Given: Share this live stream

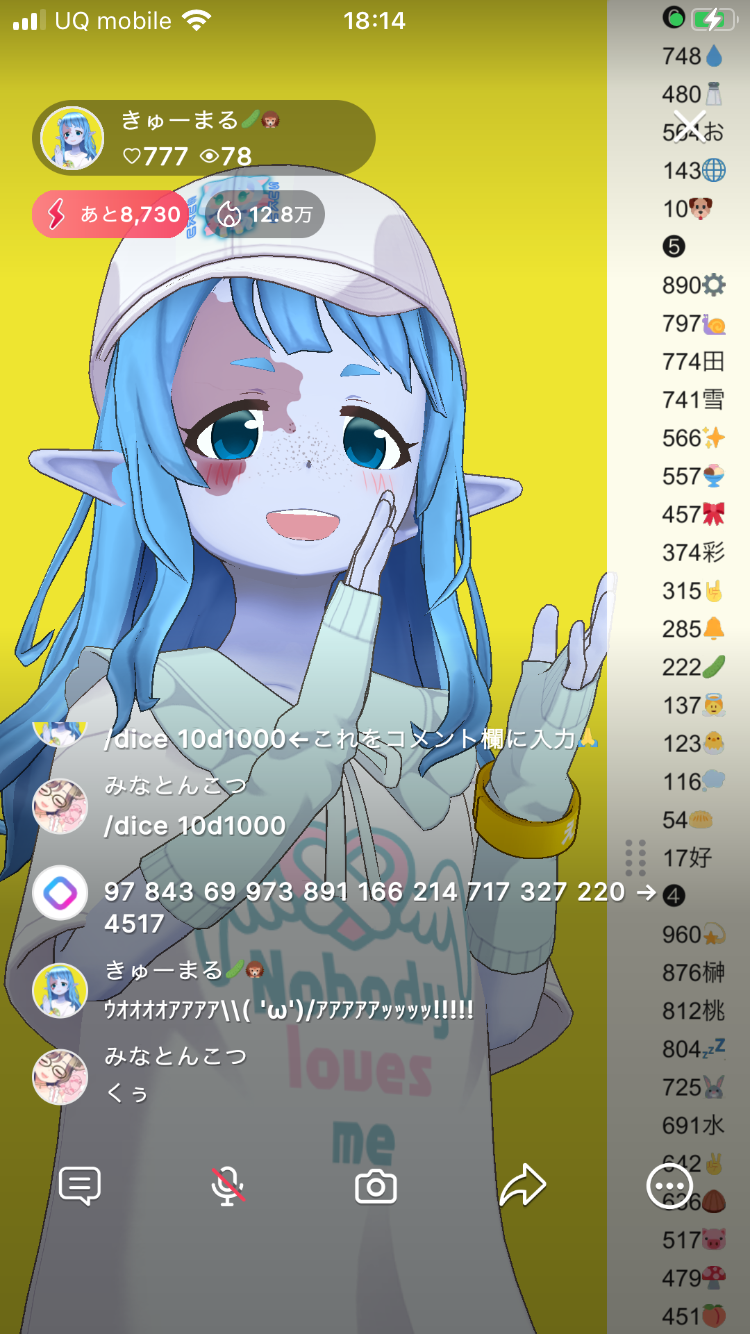Looking at the screenshot, I should click(522, 1186).
